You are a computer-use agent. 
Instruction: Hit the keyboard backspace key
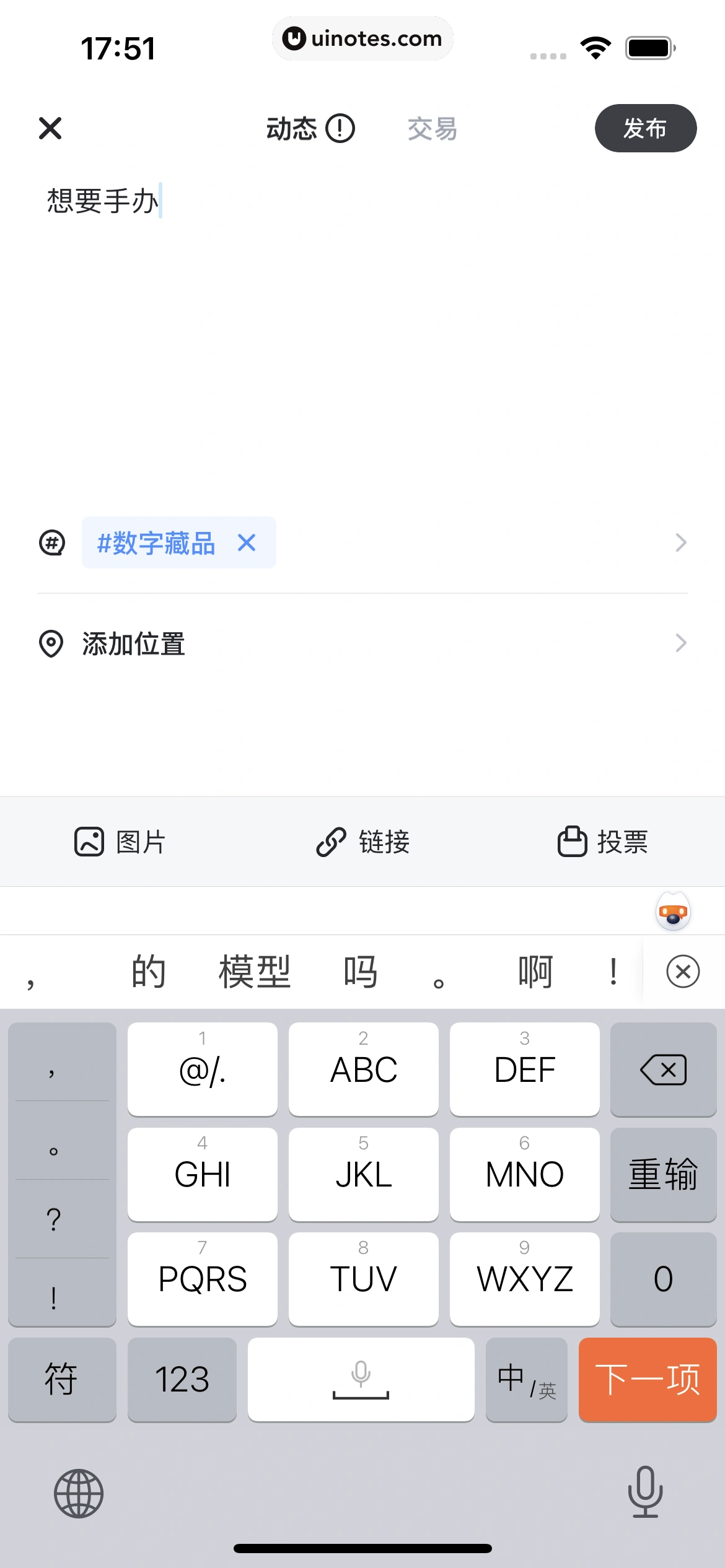click(x=663, y=1069)
